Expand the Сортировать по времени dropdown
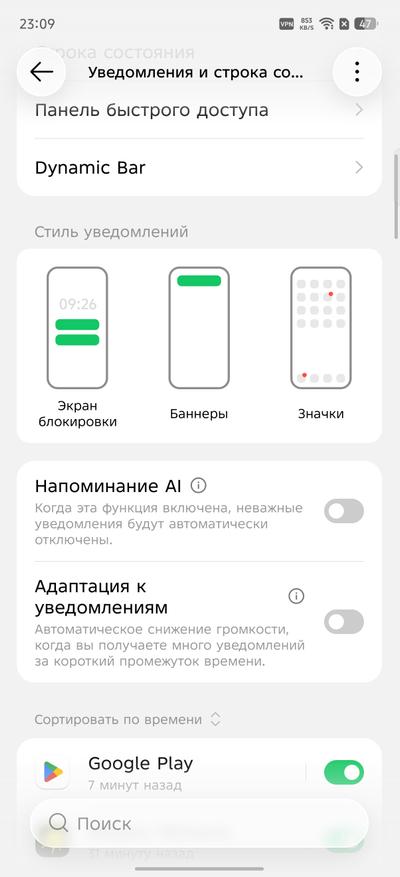 pyautogui.click(x=128, y=719)
